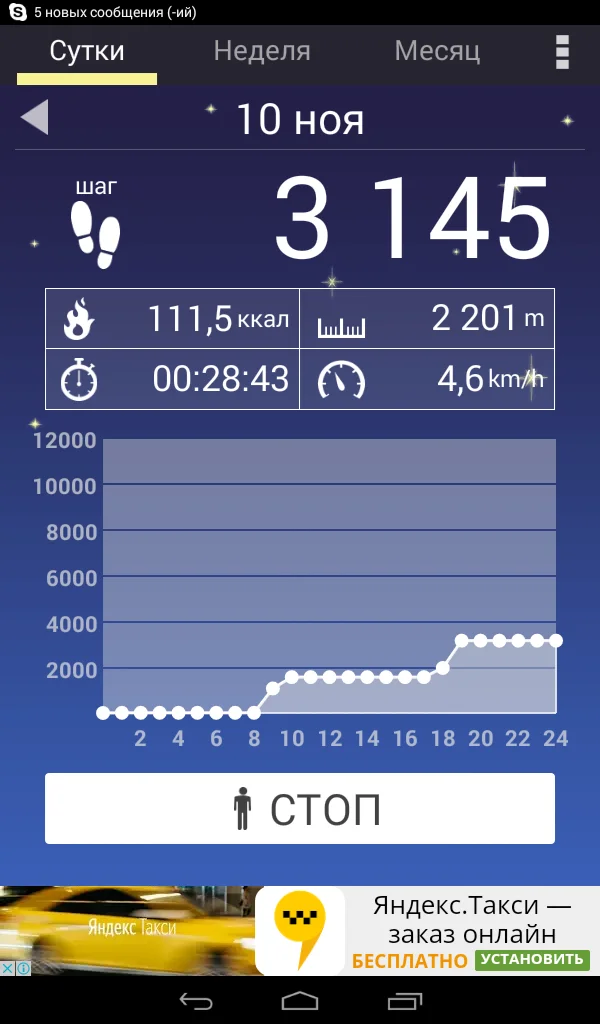Image resolution: width=600 pixels, height=1024 pixels.
Task: Switch to the Неделя tab
Action: coord(262,51)
